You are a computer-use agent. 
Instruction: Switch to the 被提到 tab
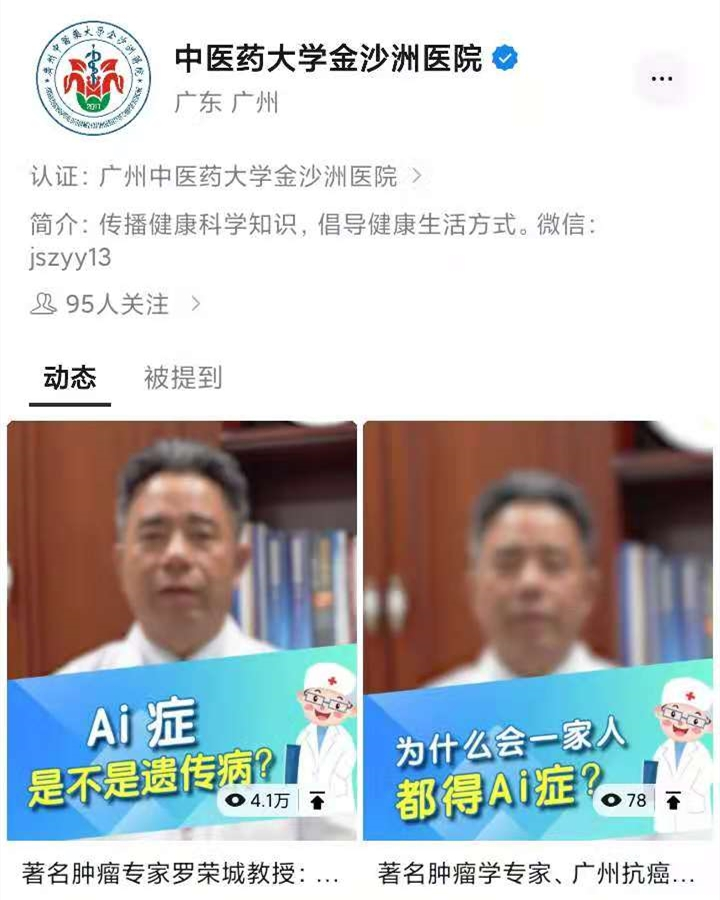click(x=183, y=378)
